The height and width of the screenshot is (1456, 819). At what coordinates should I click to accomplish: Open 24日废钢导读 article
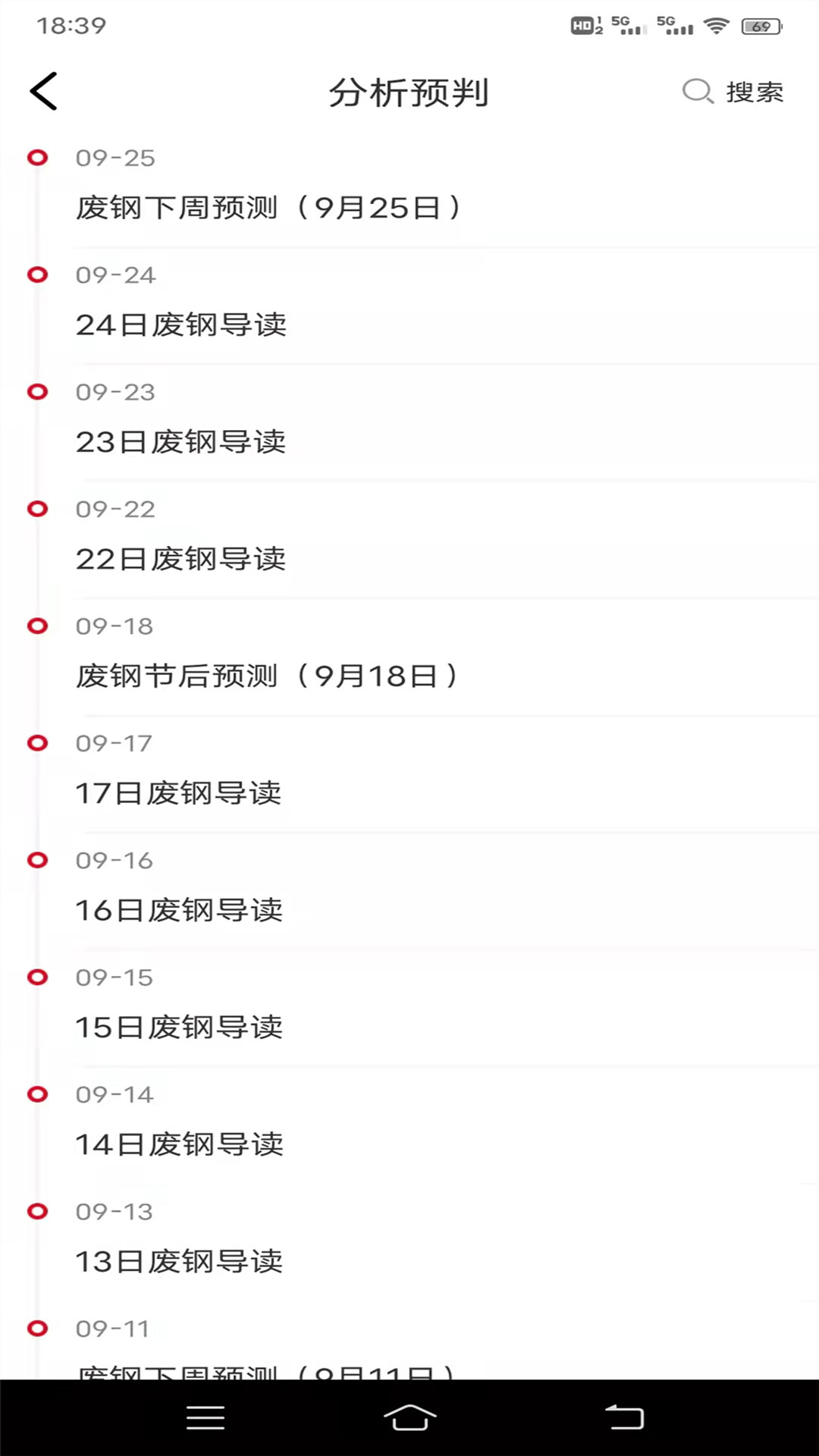tap(181, 325)
